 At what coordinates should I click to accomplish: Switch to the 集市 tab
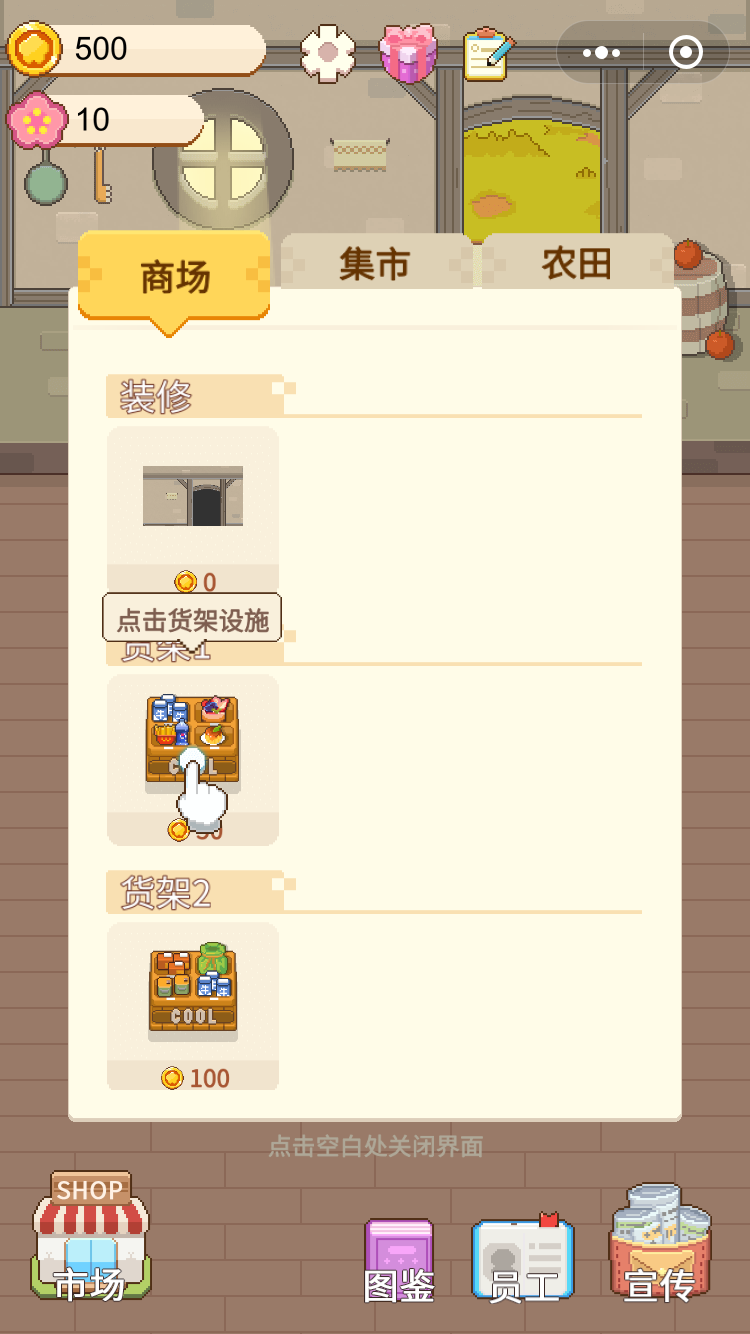coord(375,263)
